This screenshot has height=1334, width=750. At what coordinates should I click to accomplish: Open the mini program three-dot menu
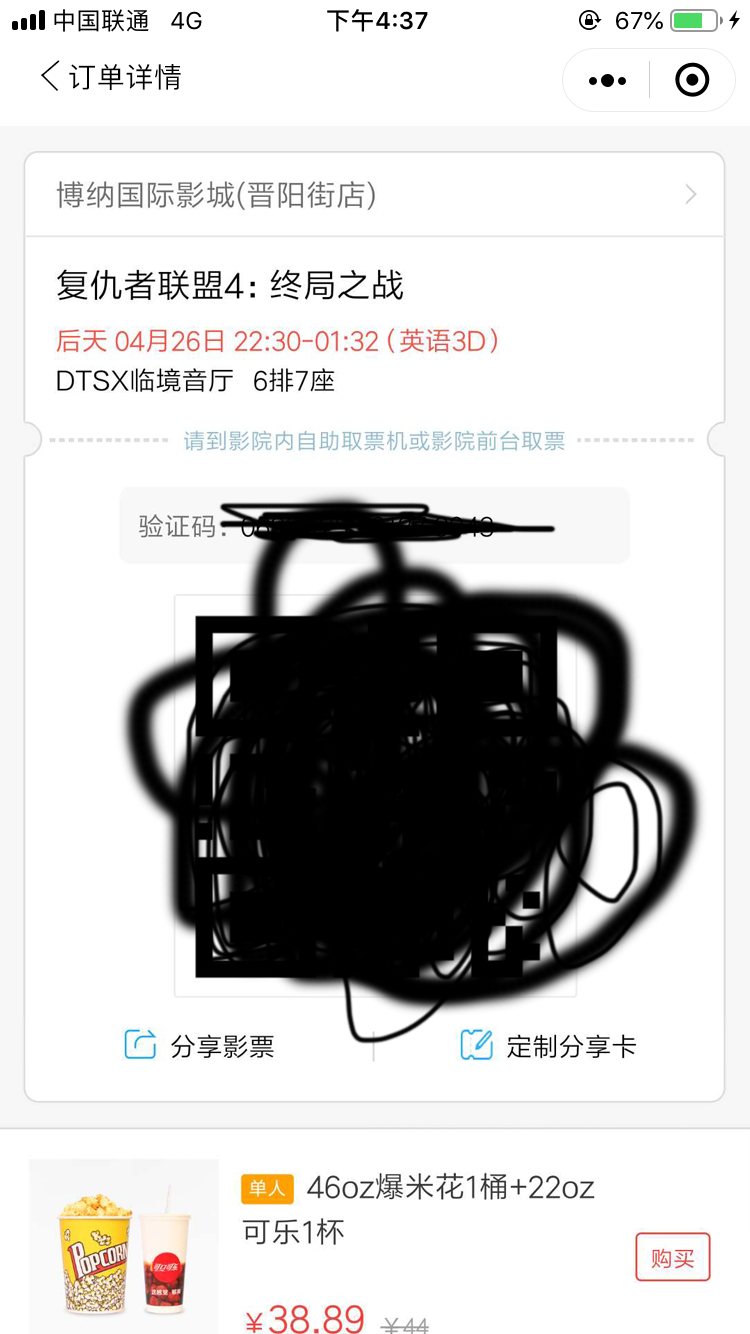tap(608, 80)
